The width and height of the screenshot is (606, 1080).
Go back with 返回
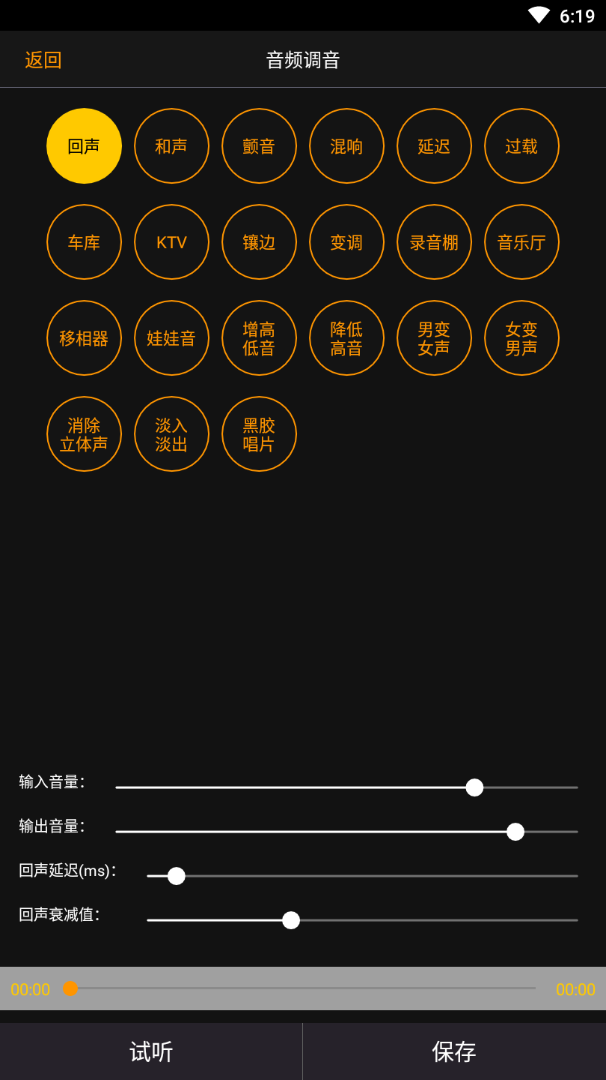(x=43, y=60)
